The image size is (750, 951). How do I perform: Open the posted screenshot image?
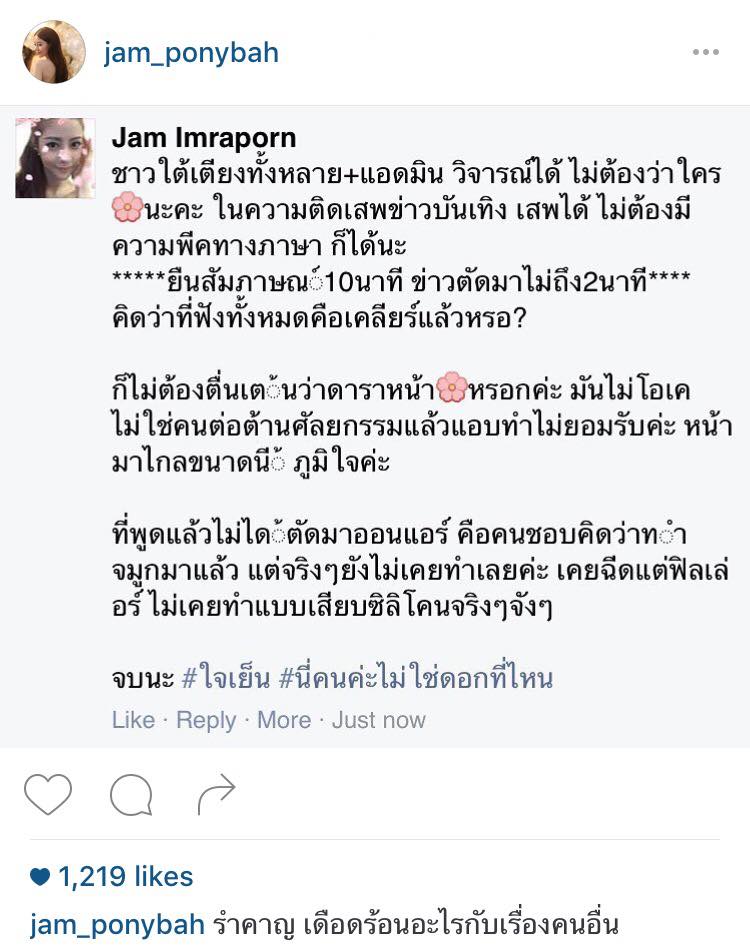point(375,425)
